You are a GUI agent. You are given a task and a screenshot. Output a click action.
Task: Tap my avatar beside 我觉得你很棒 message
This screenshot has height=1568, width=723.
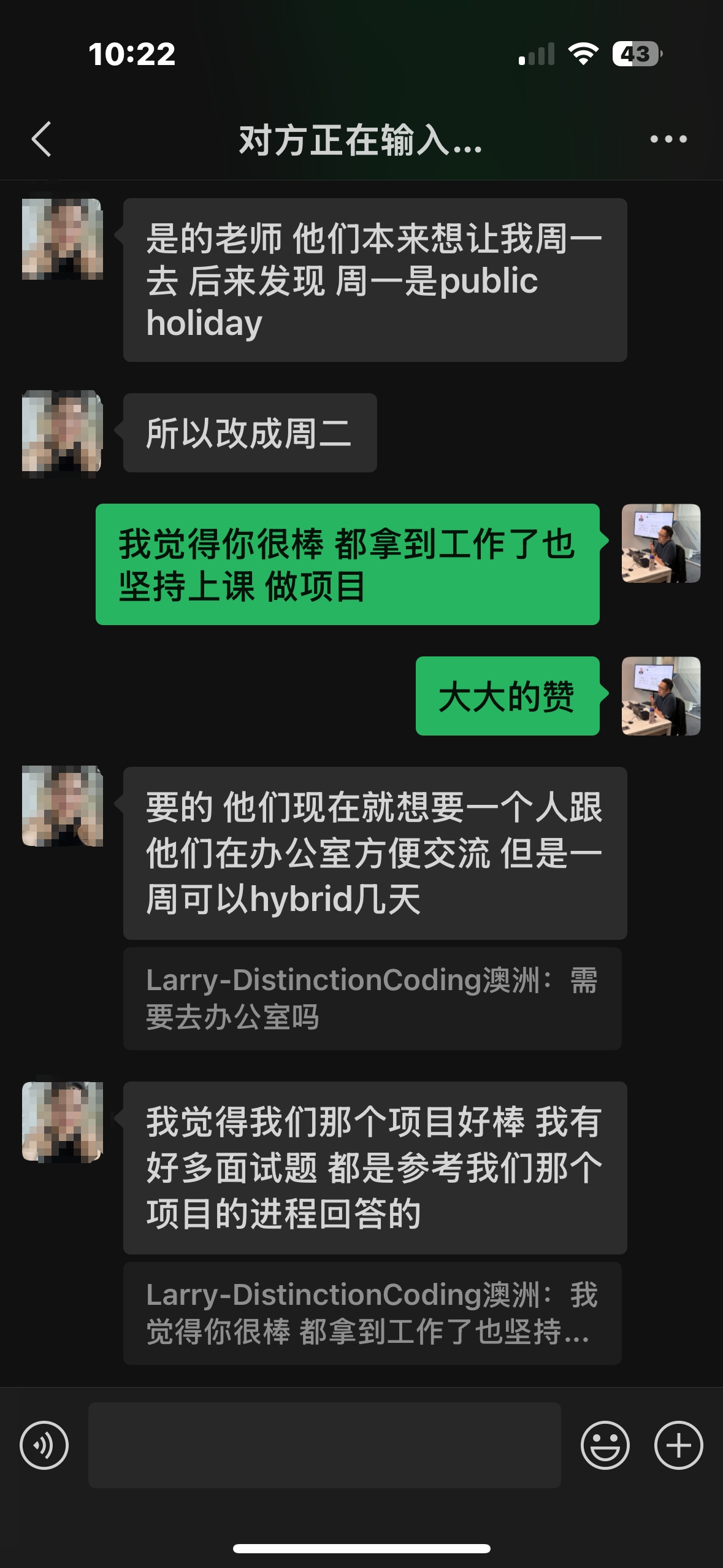click(x=660, y=544)
